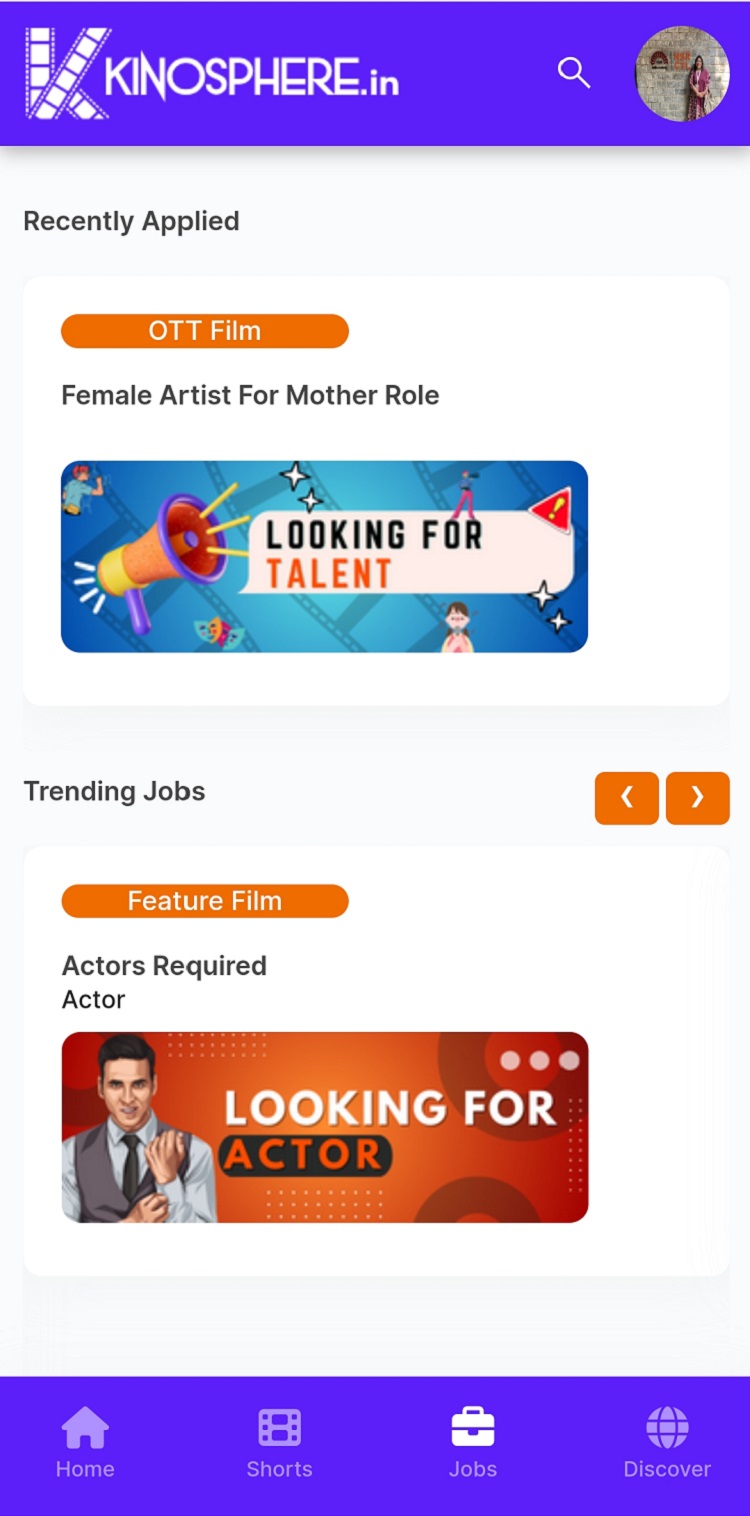This screenshot has height=1516, width=750.
Task: Select the Jobs tab
Action: point(472,1442)
